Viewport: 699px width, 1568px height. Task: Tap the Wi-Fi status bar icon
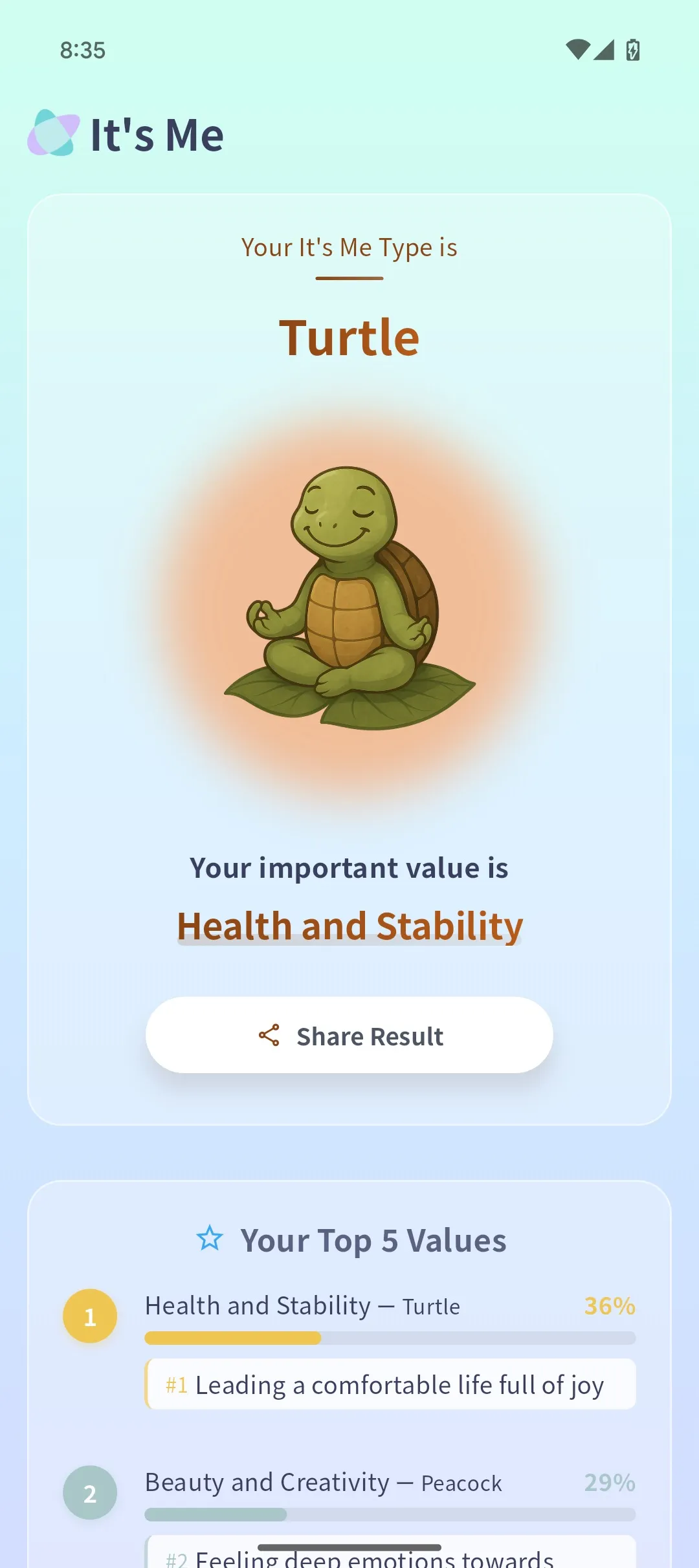(577, 50)
